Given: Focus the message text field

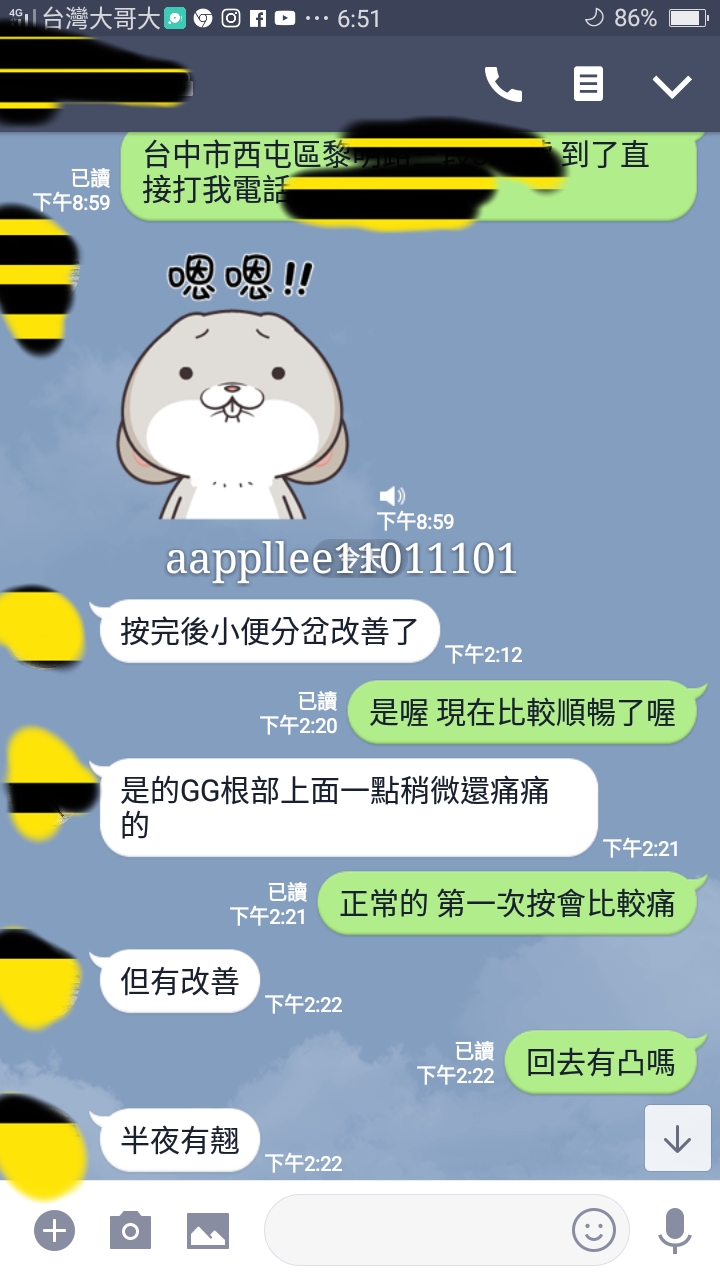Looking at the screenshot, I should tap(415, 1230).
